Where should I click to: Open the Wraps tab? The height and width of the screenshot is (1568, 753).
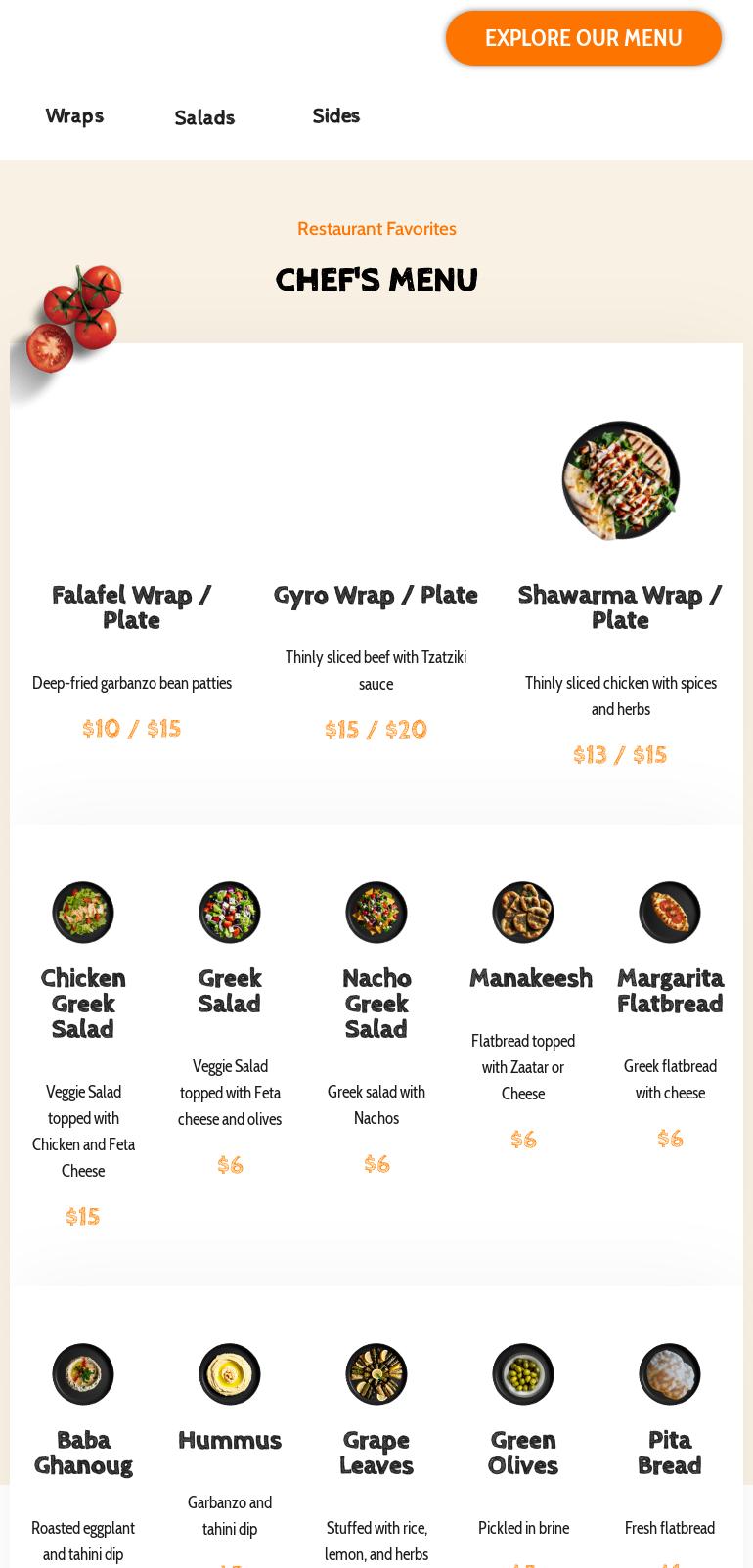pos(74,115)
